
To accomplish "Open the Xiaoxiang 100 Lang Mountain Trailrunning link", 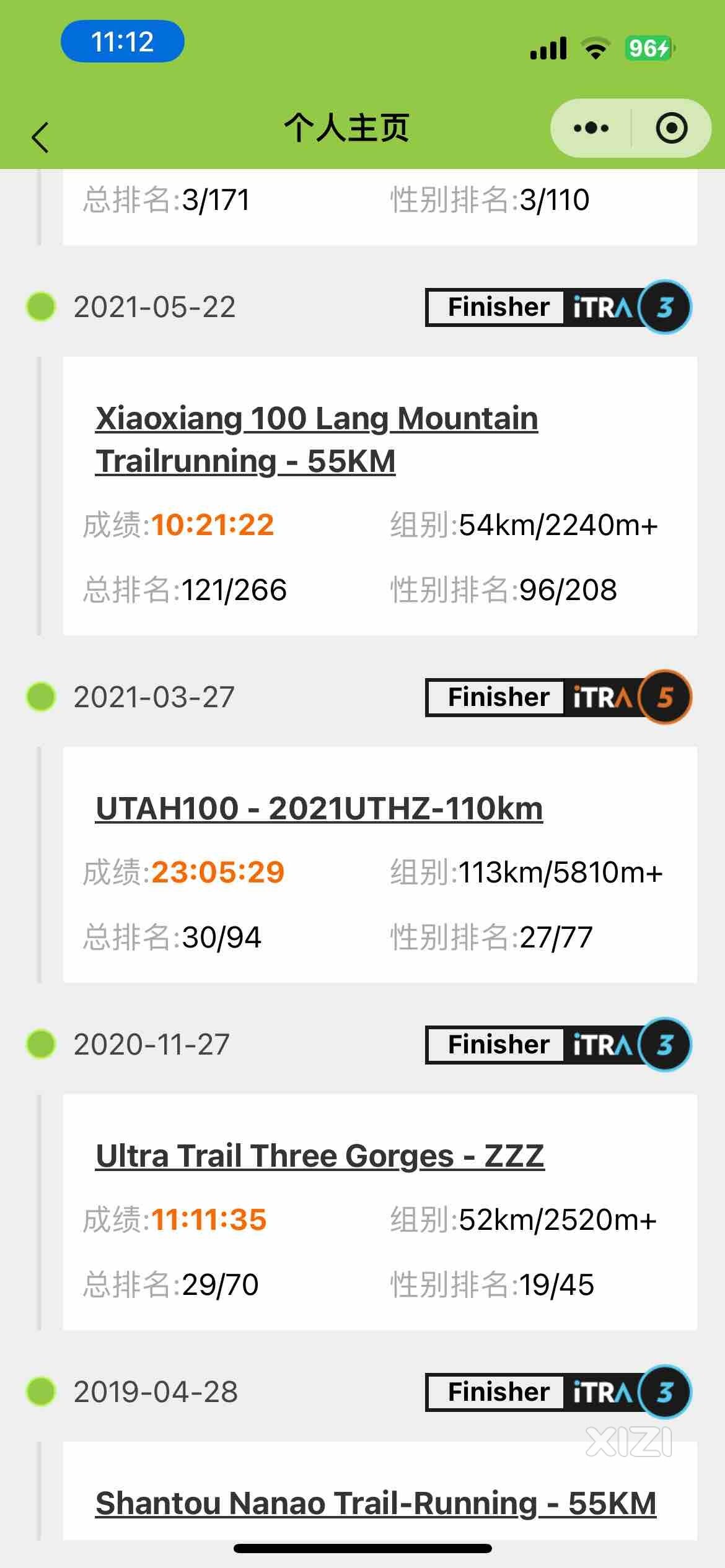I will coord(317,440).
